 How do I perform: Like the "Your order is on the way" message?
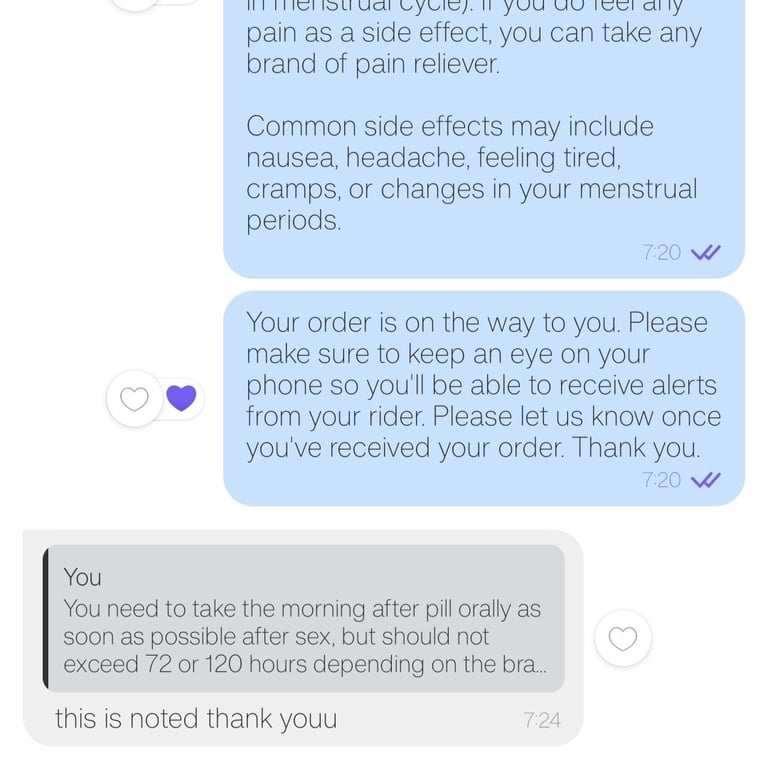point(134,398)
